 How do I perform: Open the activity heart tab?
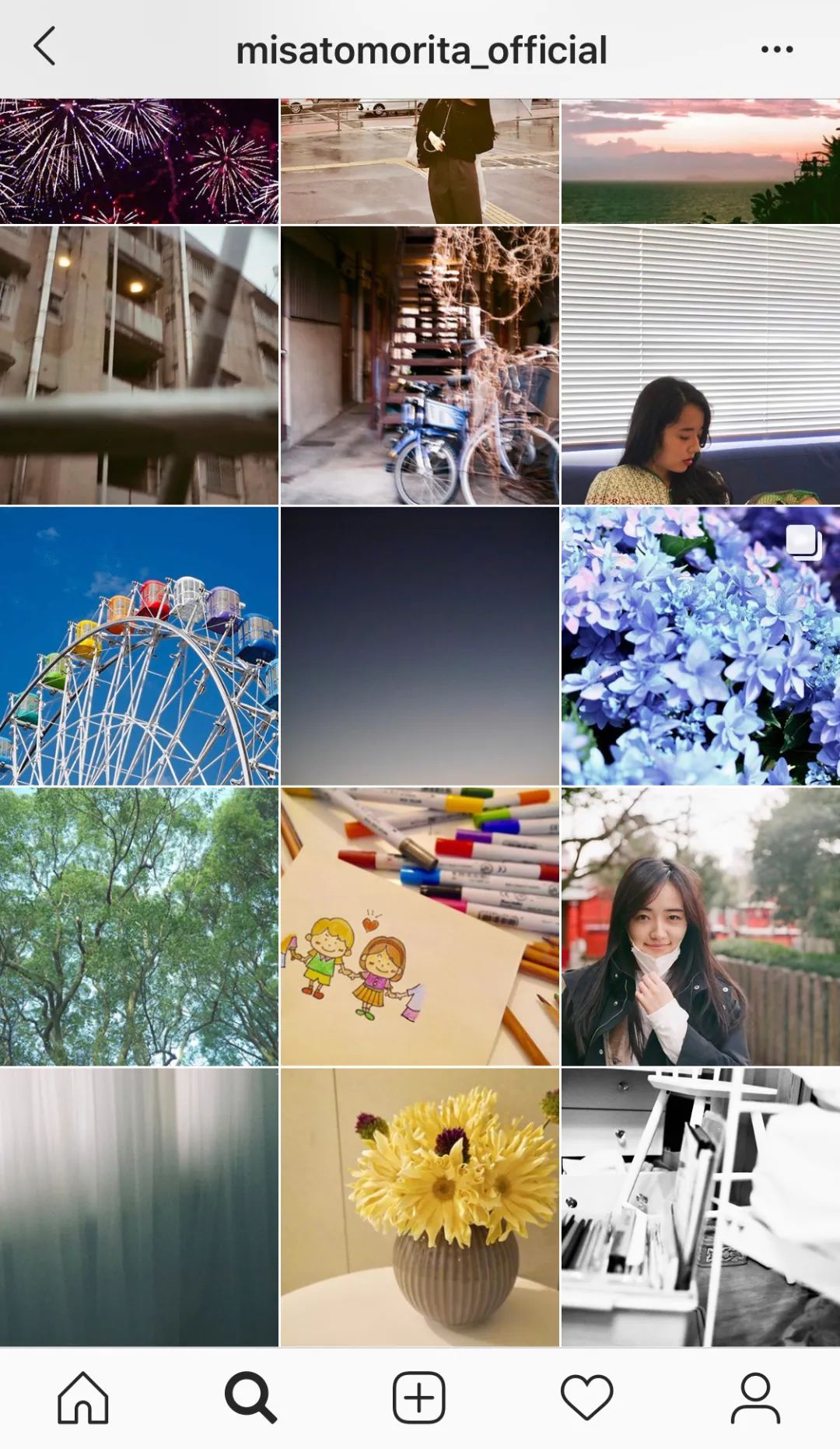[587, 1398]
